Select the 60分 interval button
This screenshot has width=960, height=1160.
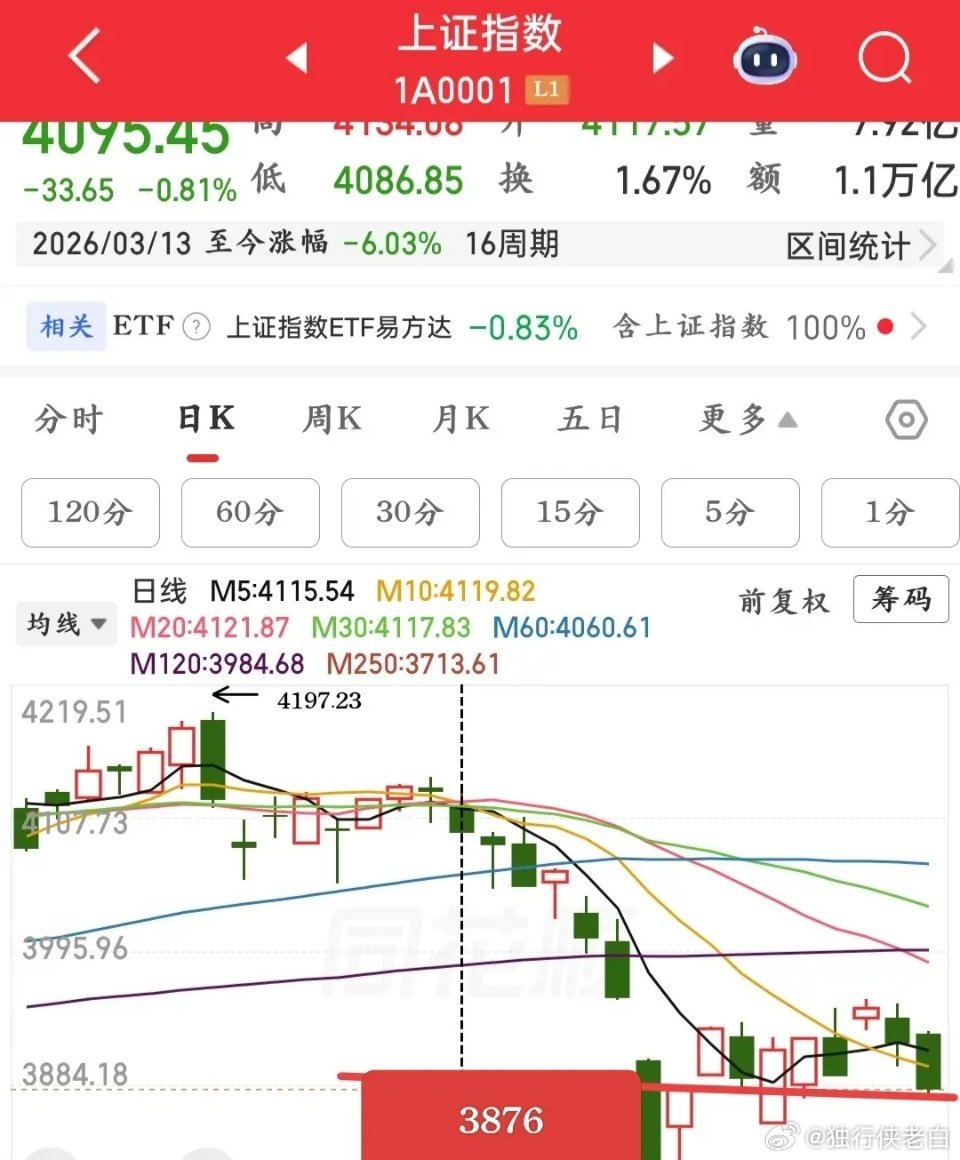click(250, 513)
